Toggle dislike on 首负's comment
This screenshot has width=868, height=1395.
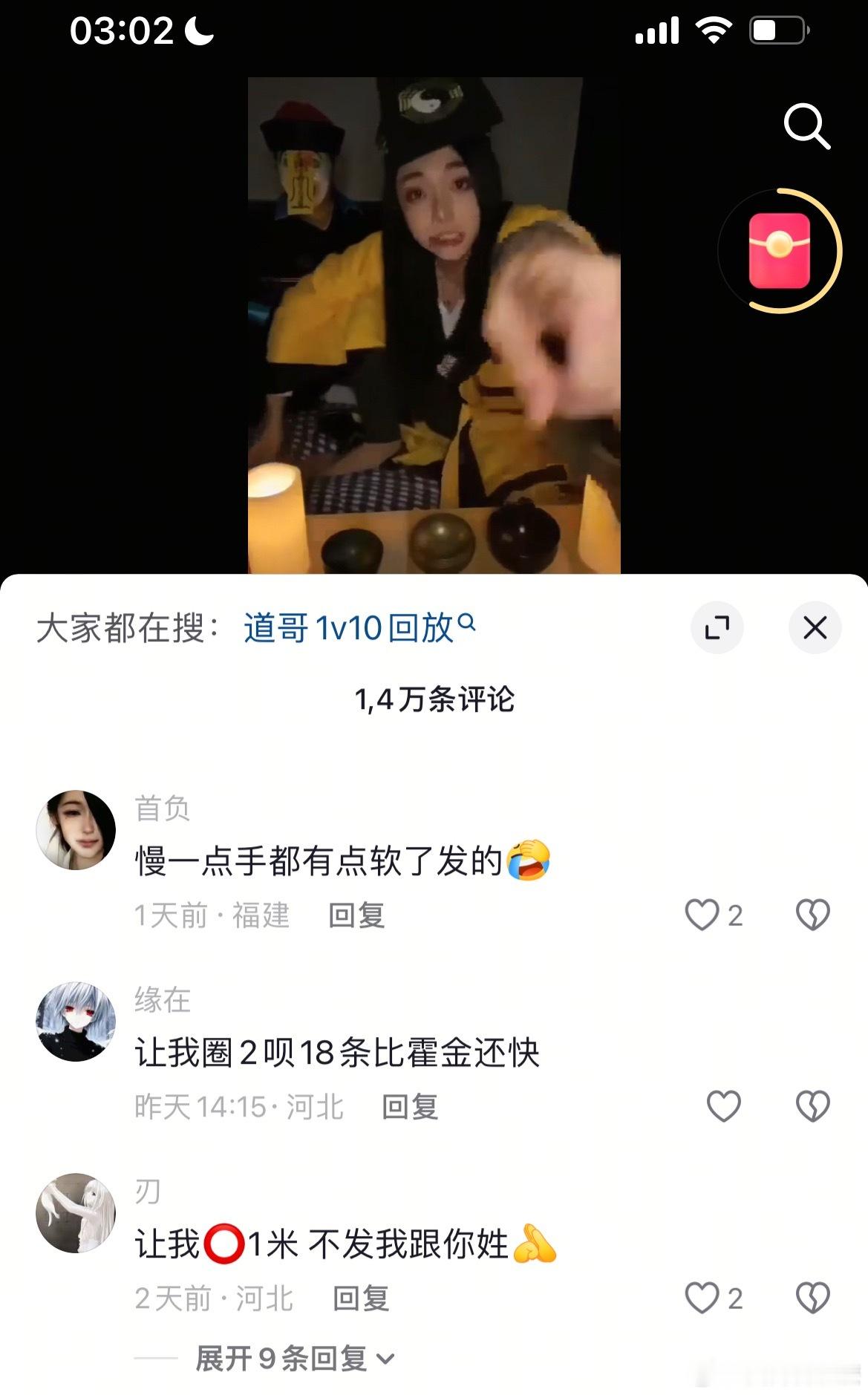(x=814, y=915)
